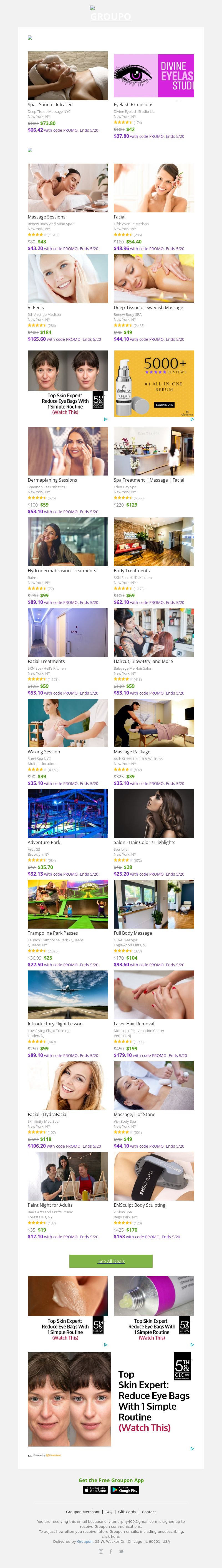The height and width of the screenshot is (1568, 222).
Task: Get the app on Google Play
Action: (125, 1490)
